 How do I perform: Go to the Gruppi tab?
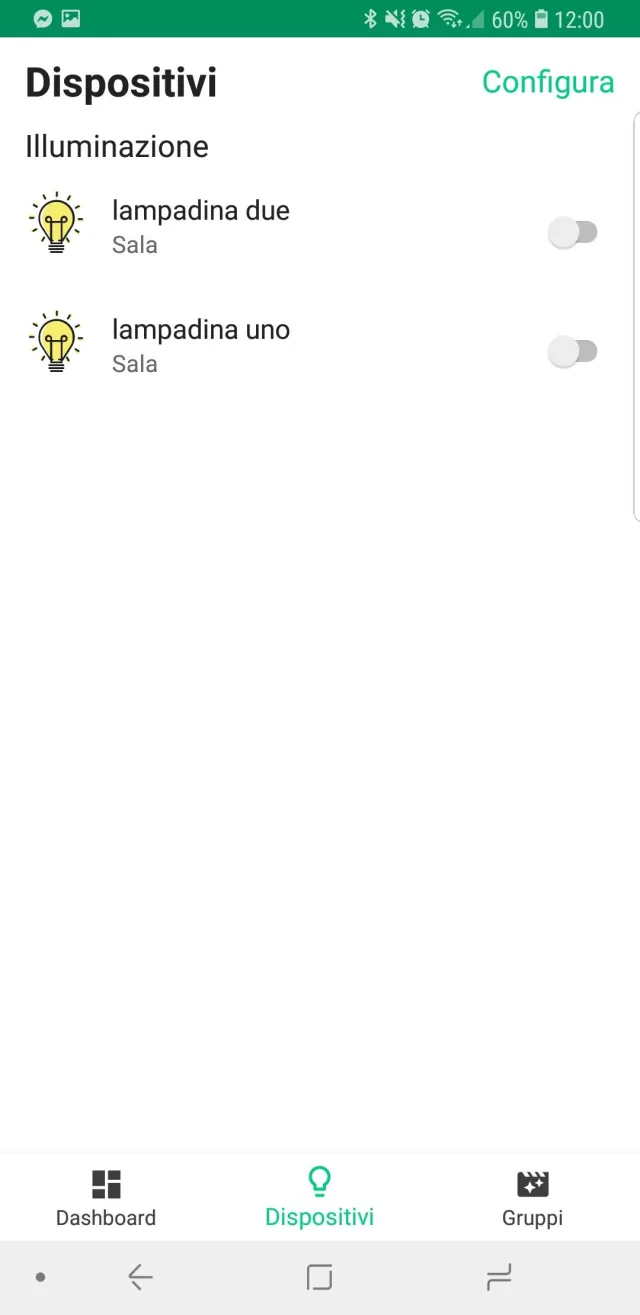tap(532, 1198)
